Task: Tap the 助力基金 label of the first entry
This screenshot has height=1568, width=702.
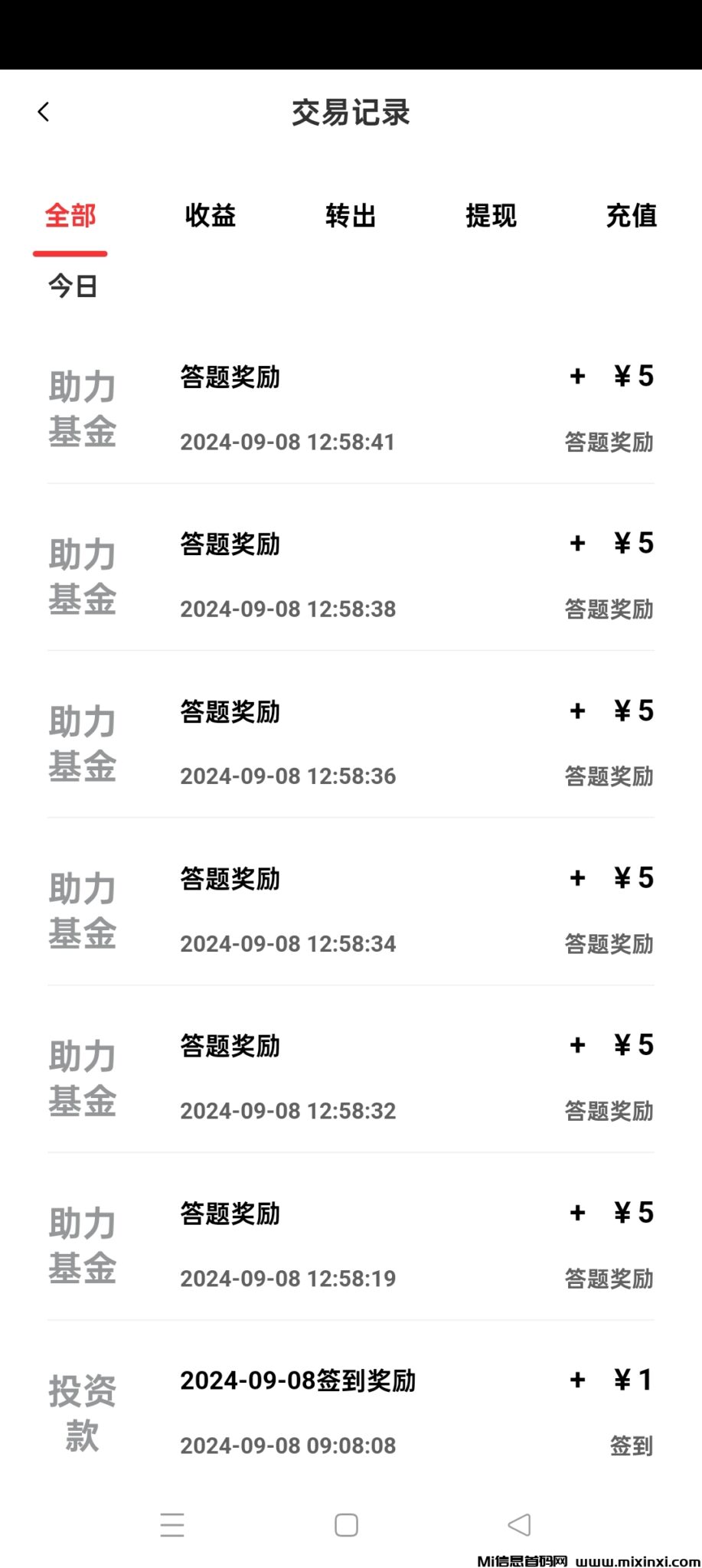Action: coord(81,410)
